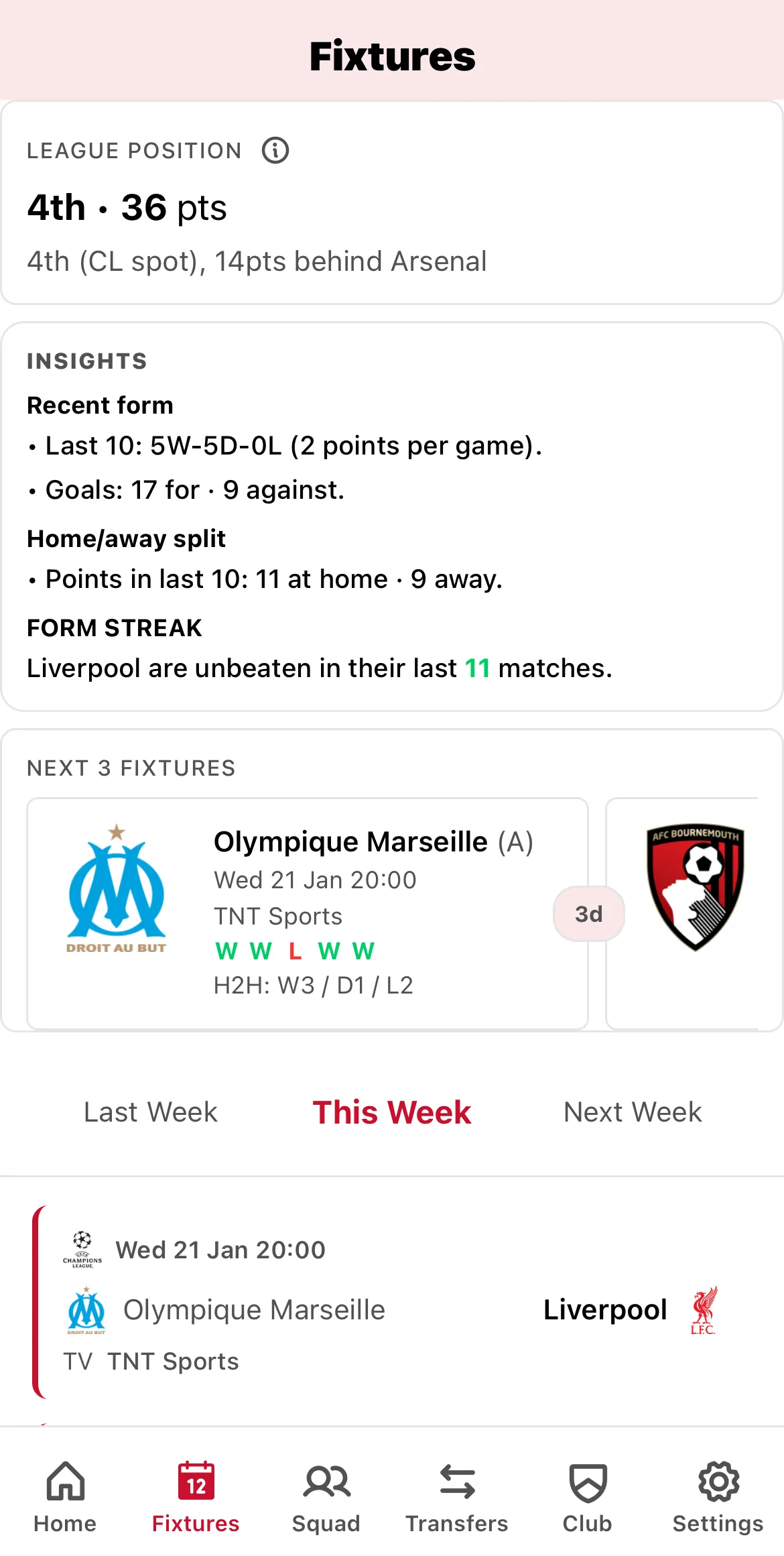
Task: Select the This Week tab
Action: coord(391,1112)
